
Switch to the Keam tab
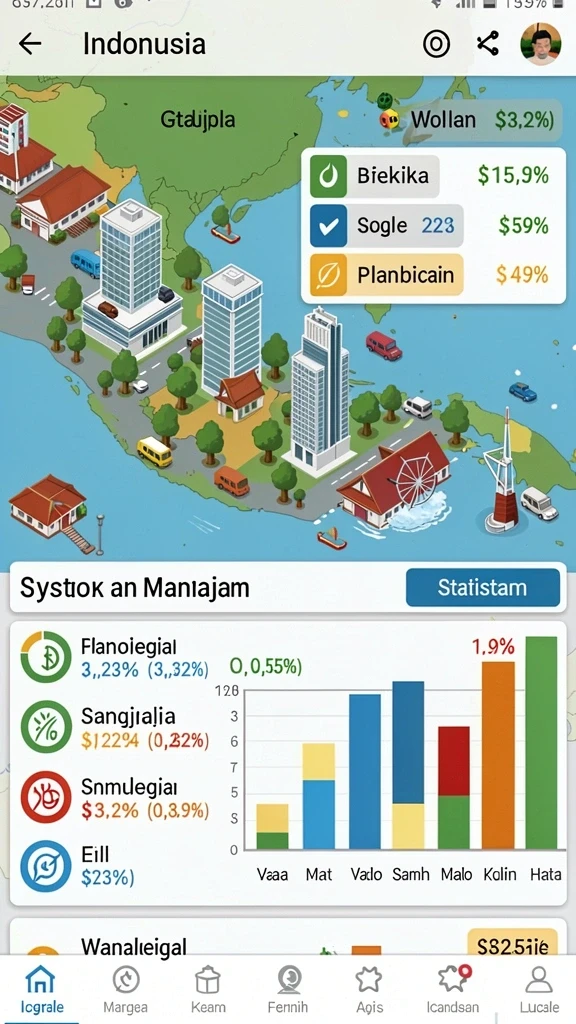click(208, 989)
